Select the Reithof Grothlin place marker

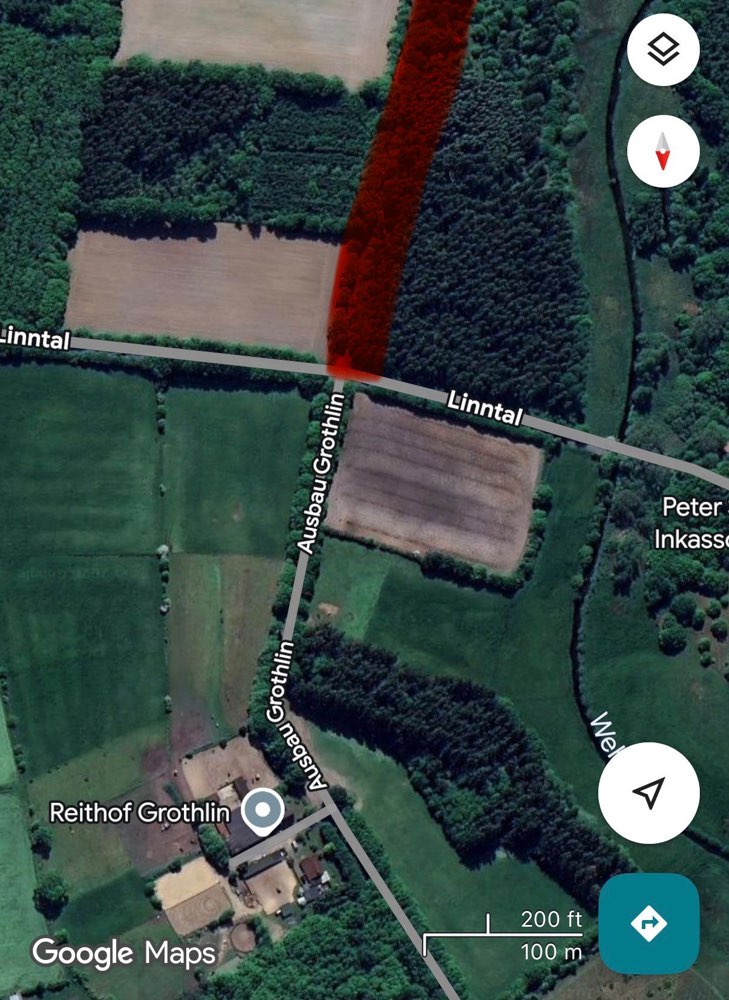pos(263,811)
